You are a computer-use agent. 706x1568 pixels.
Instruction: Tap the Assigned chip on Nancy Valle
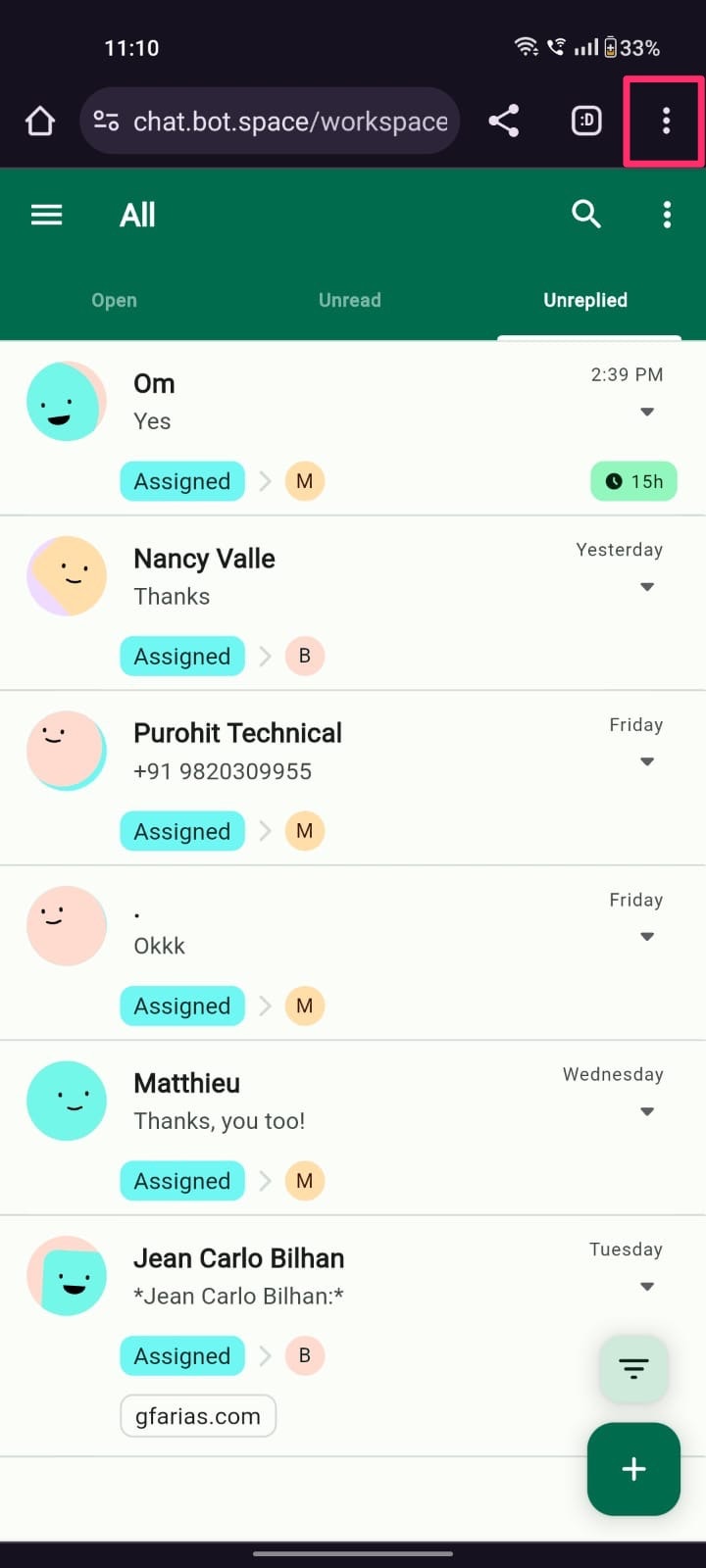coord(182,657)
